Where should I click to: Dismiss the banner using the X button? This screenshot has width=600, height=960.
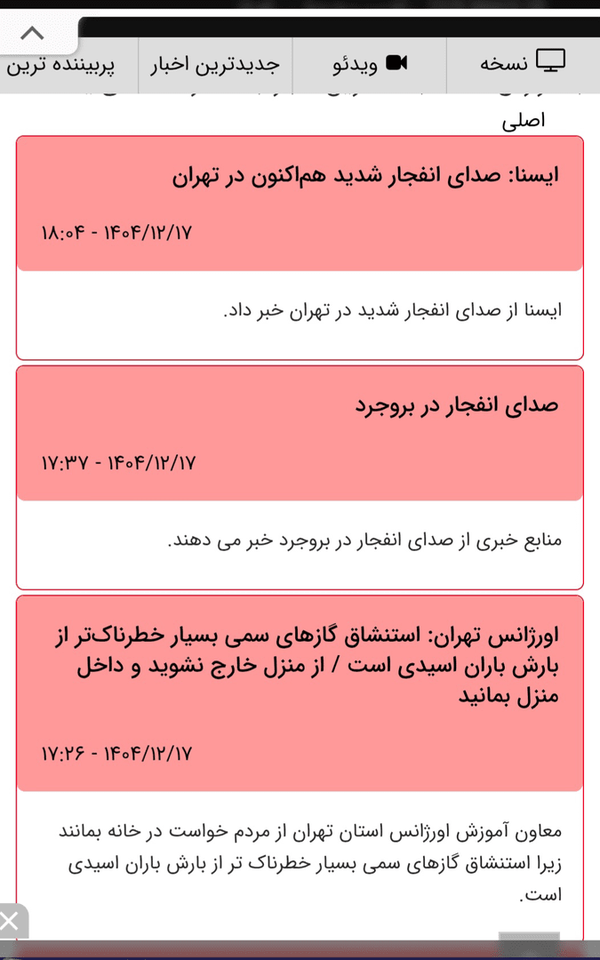click(x=10, y=921)
